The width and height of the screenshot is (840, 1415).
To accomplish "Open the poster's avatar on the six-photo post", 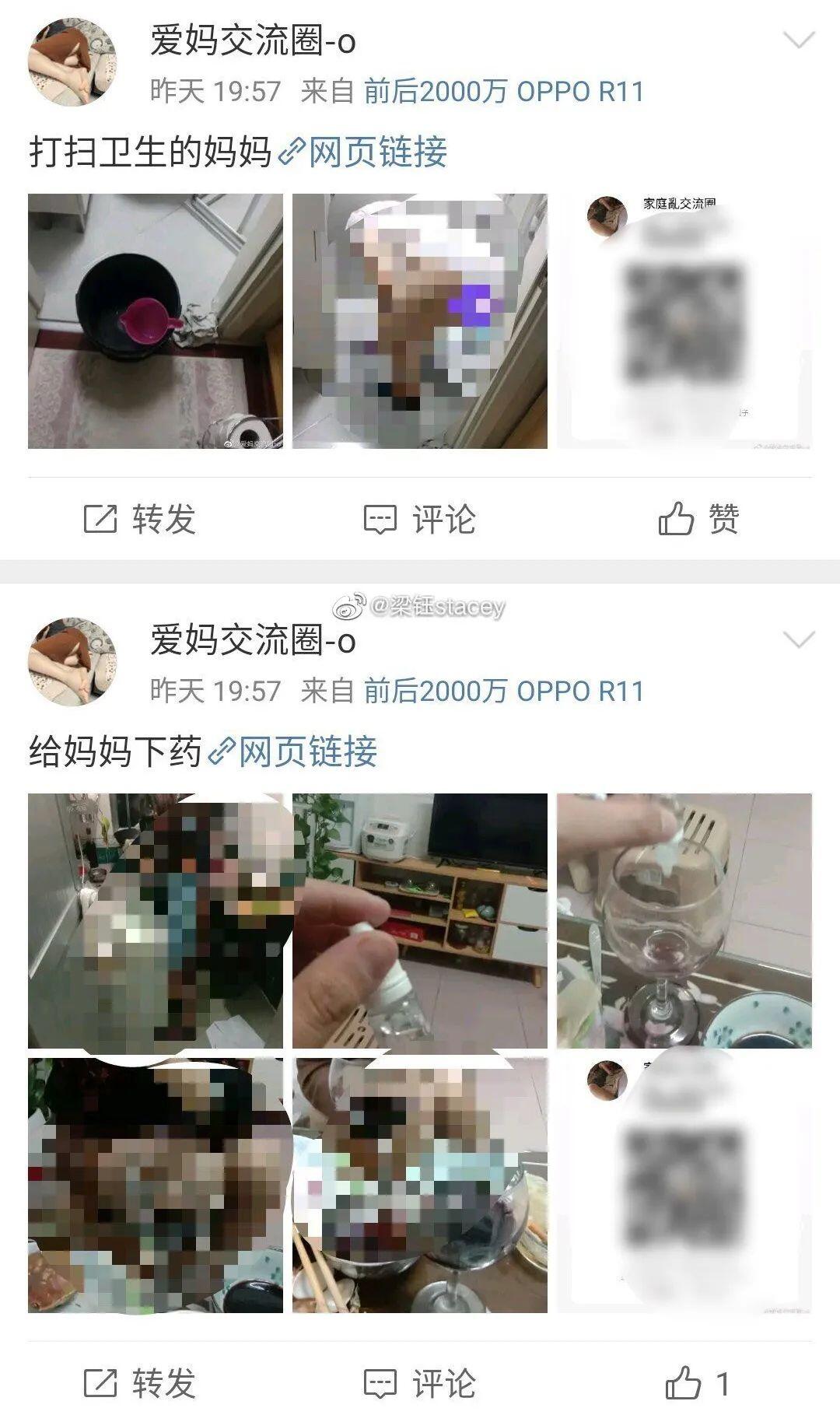I will (72, 662).
